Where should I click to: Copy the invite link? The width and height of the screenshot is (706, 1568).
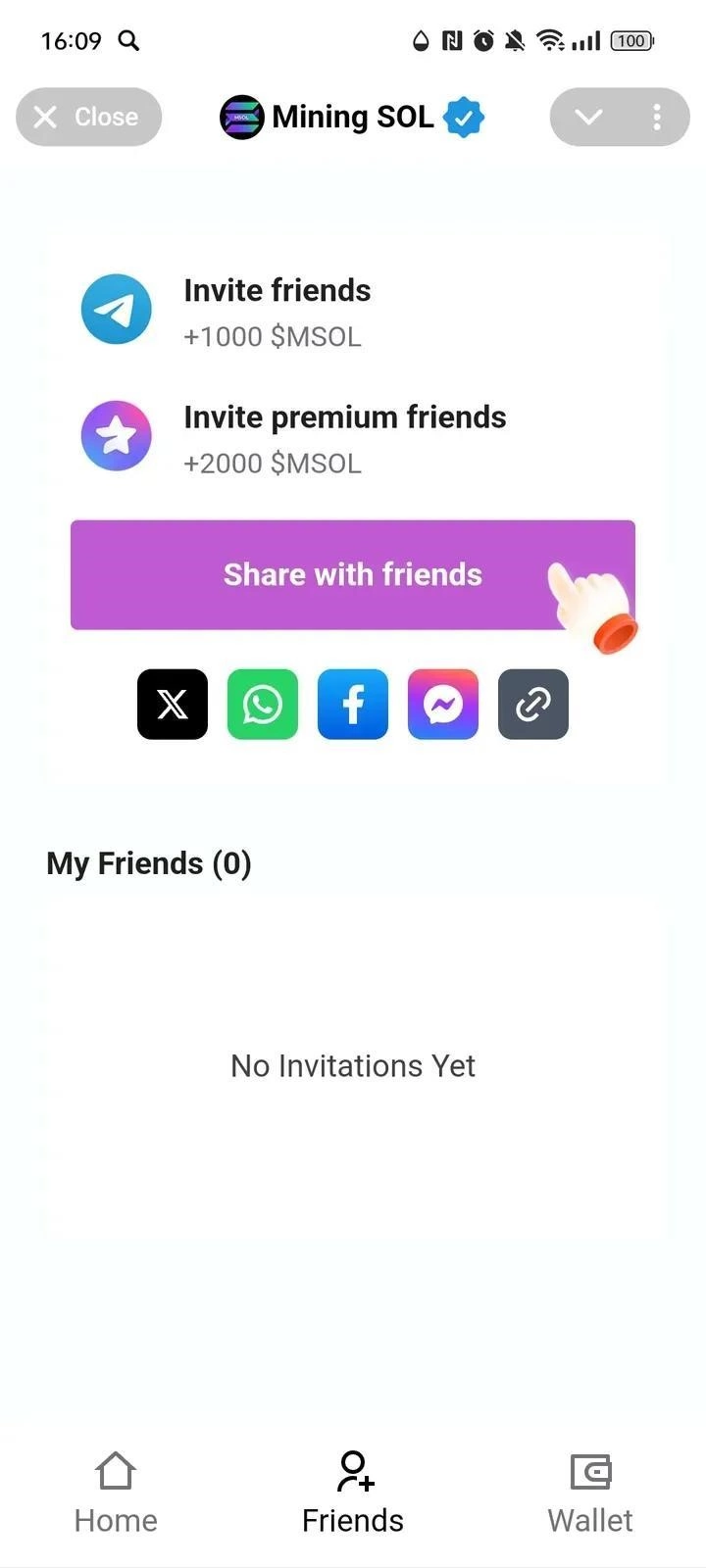pyautogui.click(x=533, y=704)
